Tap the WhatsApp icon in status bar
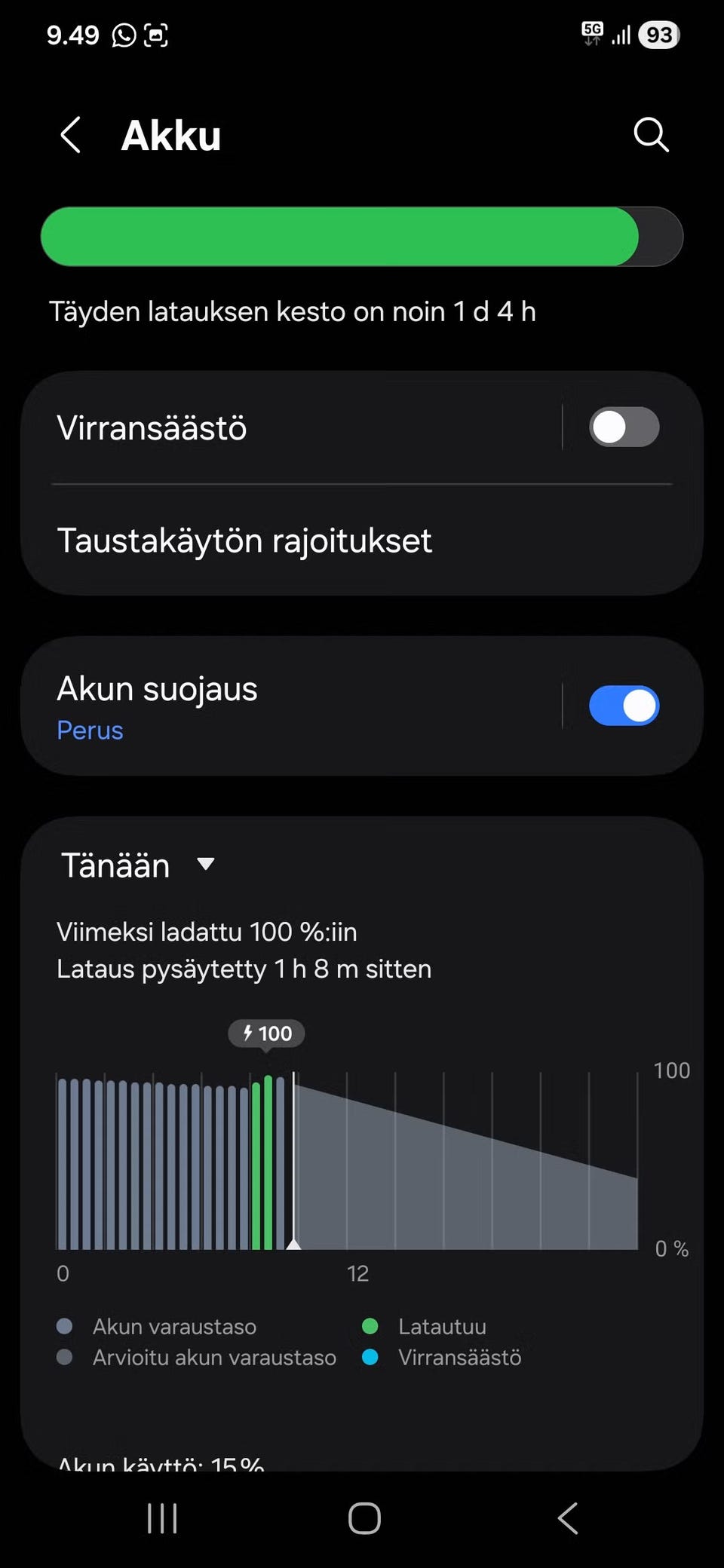 pos(122,35)
